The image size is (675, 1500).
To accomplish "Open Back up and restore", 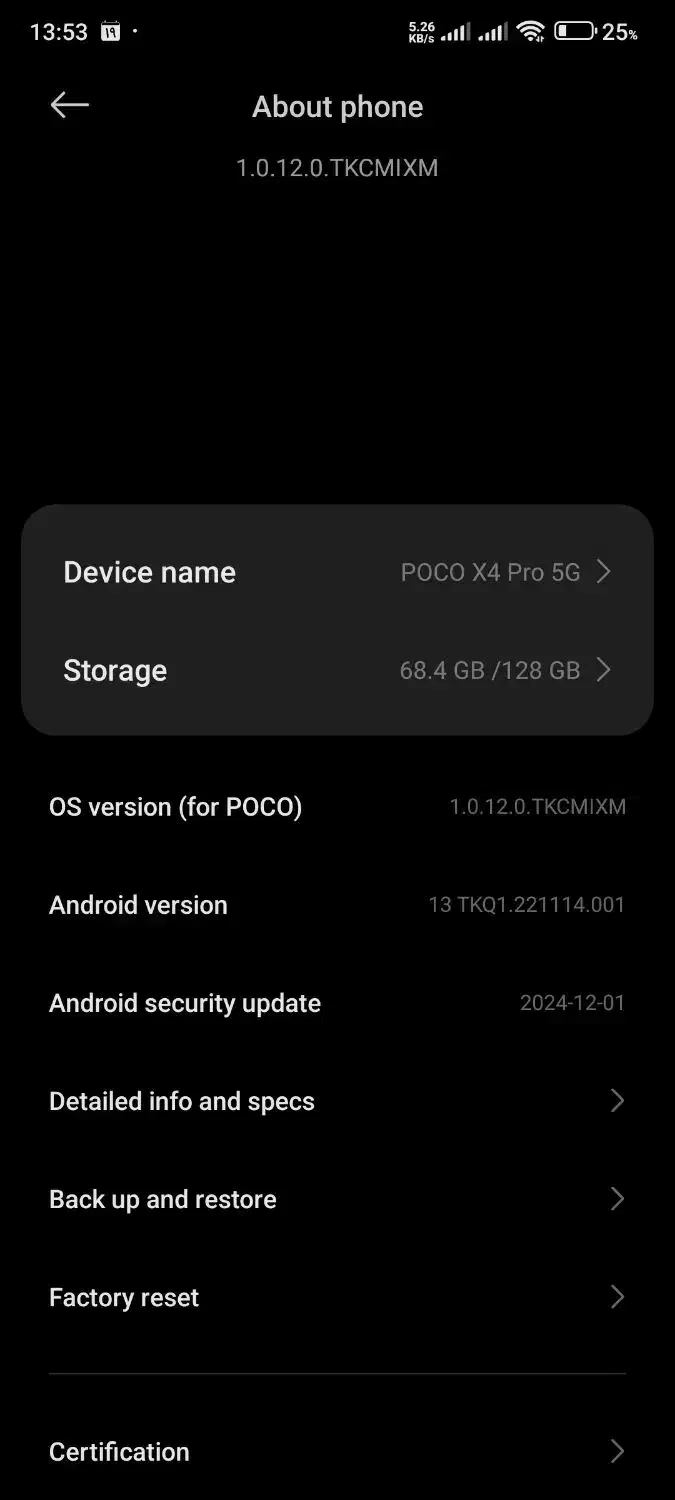I will pyautogui.click(x=337, y=1199).
